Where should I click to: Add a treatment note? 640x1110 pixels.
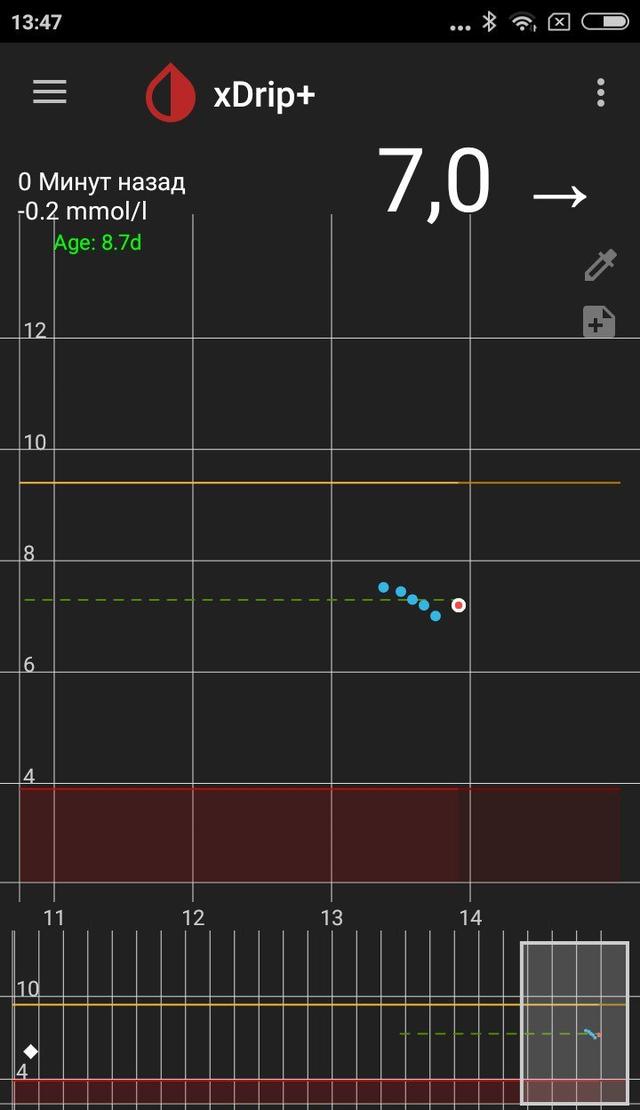[599, 322]
